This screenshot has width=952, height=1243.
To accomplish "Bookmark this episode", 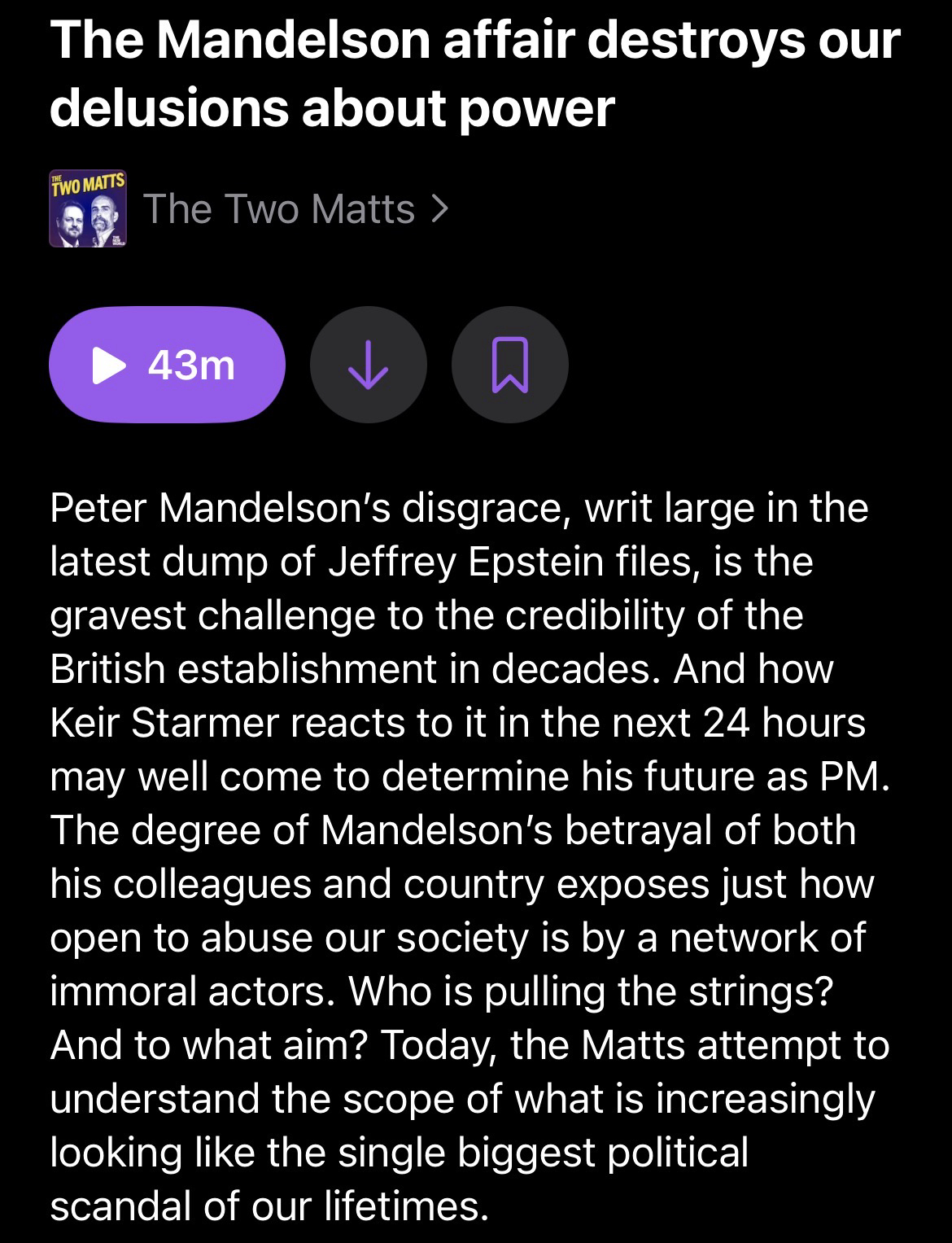I will pyautogui.click(x=510, y=365).
